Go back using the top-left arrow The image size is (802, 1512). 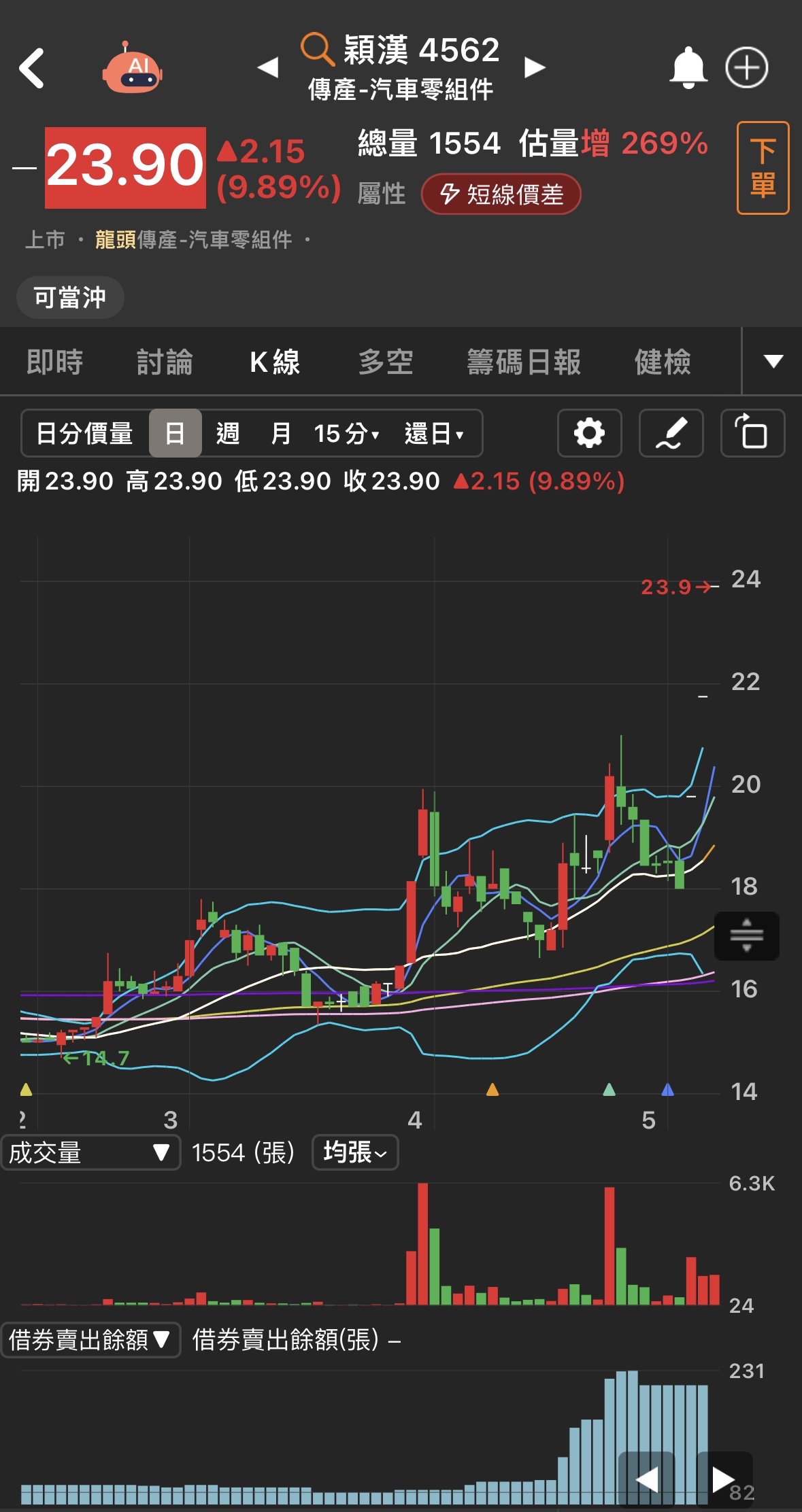pos(32,68)
